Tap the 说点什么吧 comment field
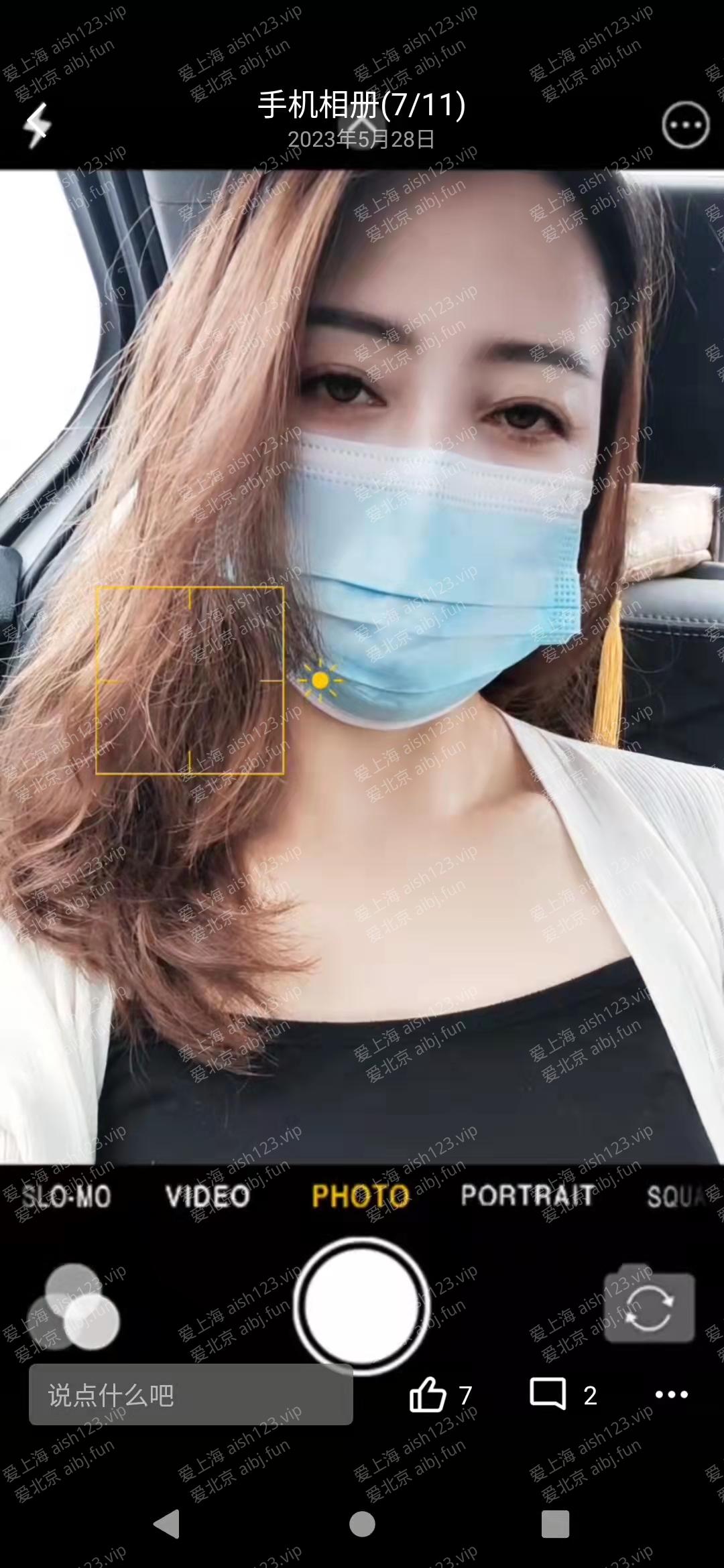 (x=191, y=1395)
